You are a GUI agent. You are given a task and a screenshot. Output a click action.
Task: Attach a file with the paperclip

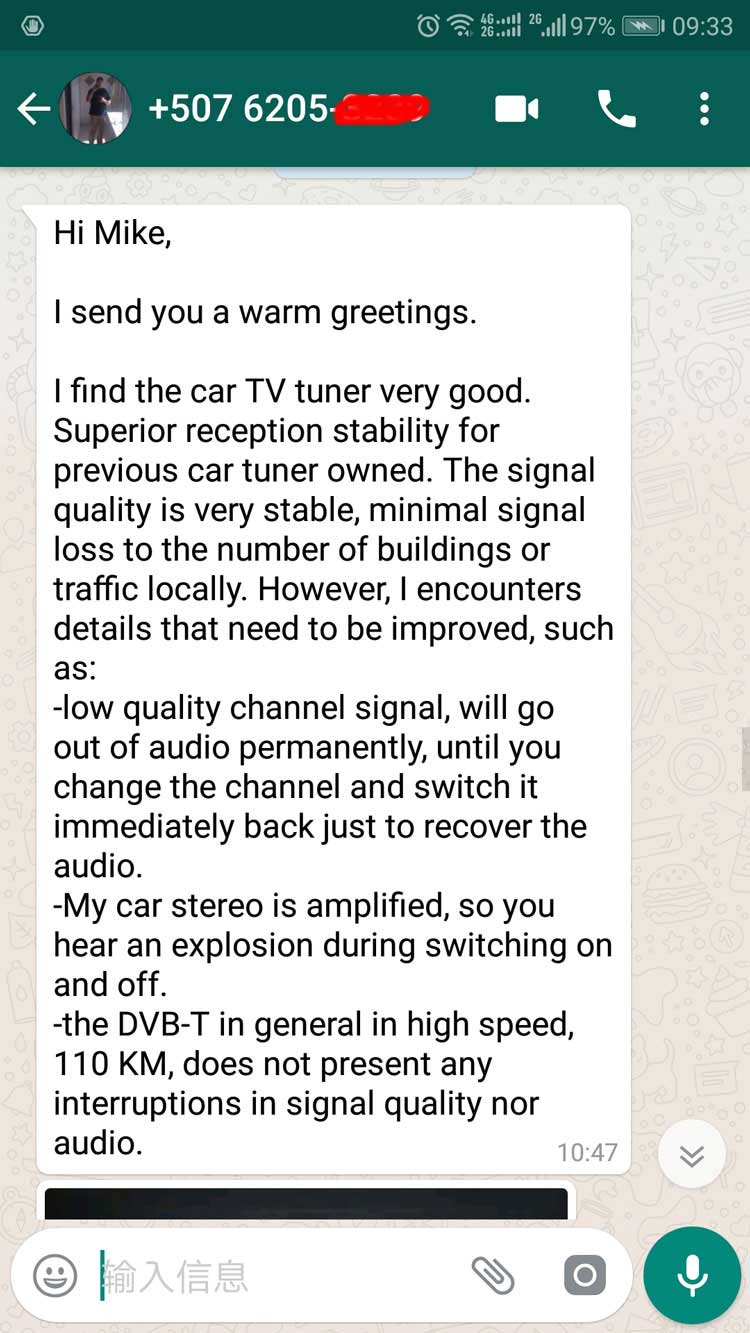(x=493, y=1276)
